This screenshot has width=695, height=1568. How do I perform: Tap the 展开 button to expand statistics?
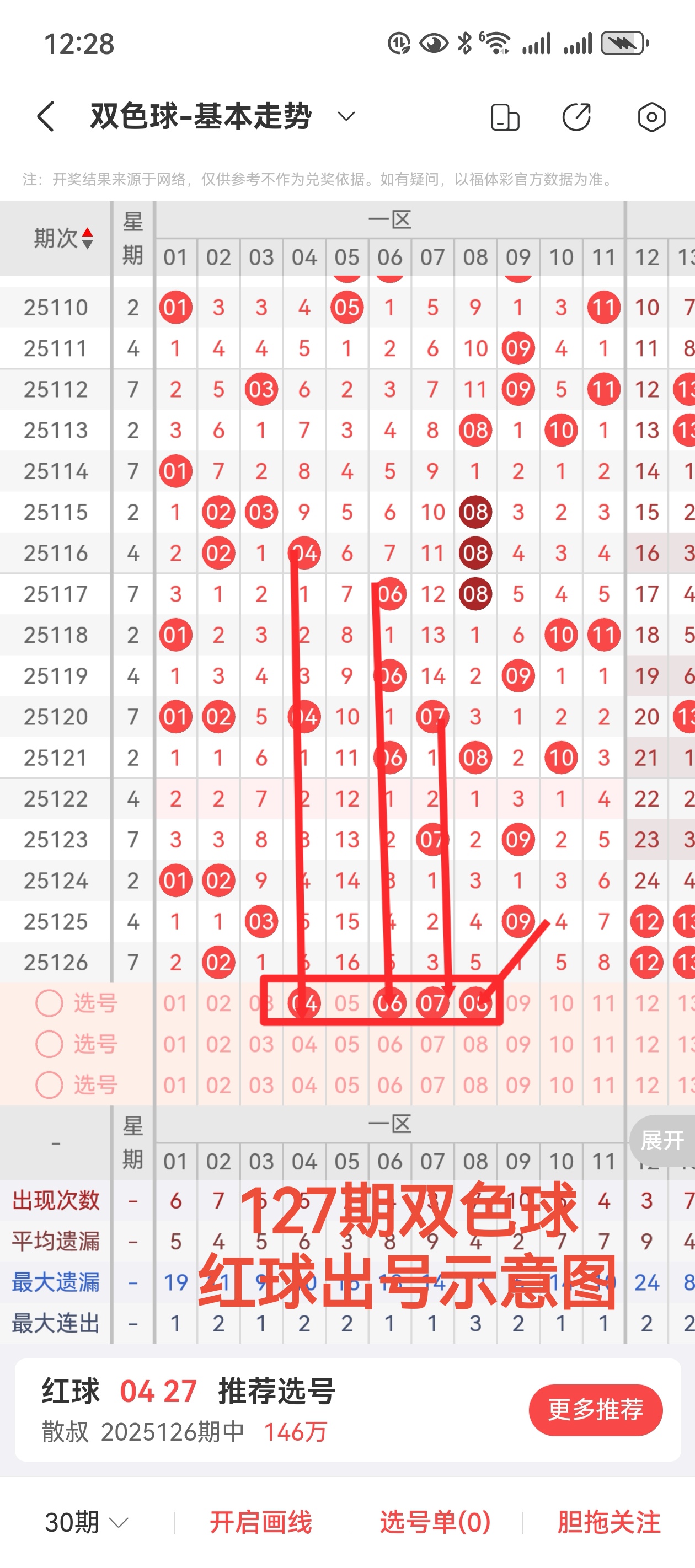coord(661,1140)
